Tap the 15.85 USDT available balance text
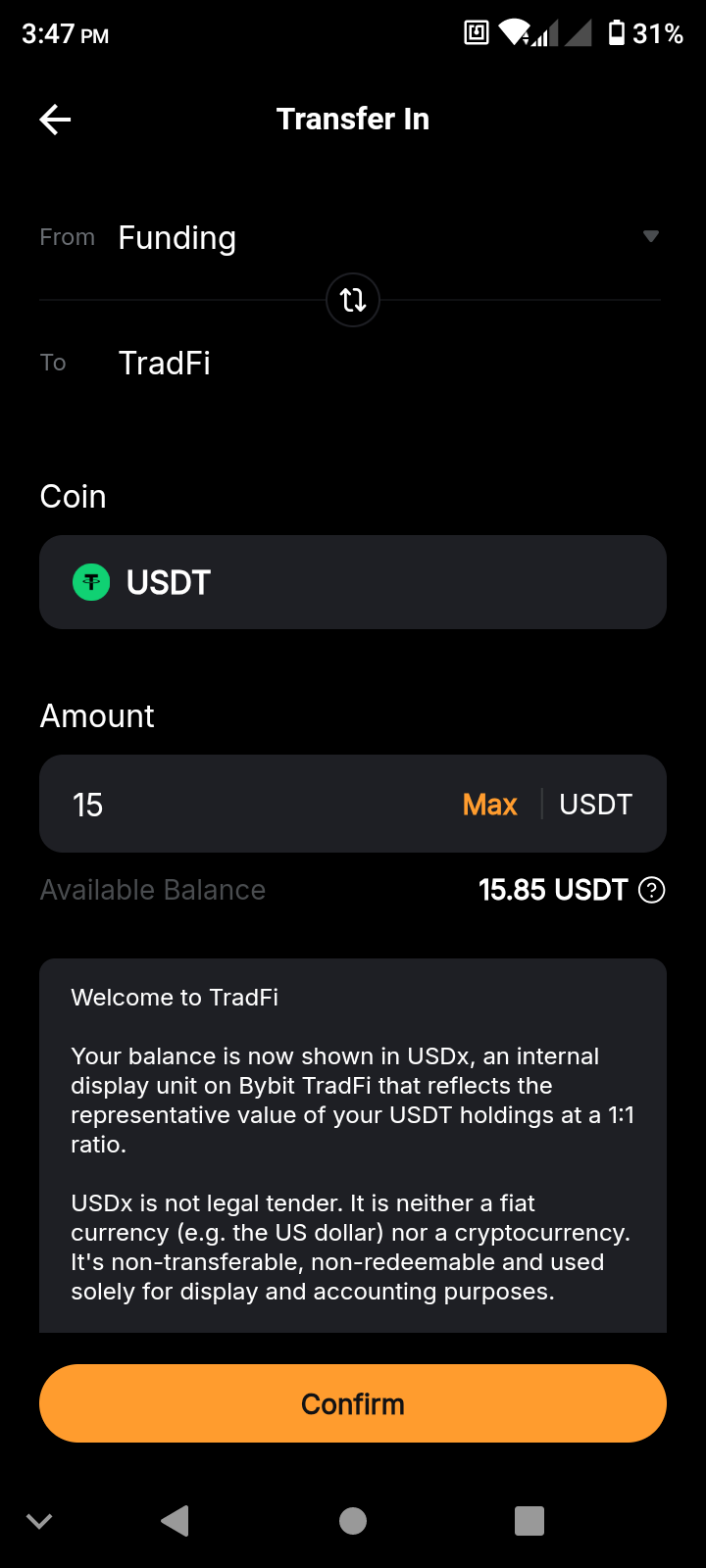This screenshot has height=1568, width=706. click(x=552, y=890)
